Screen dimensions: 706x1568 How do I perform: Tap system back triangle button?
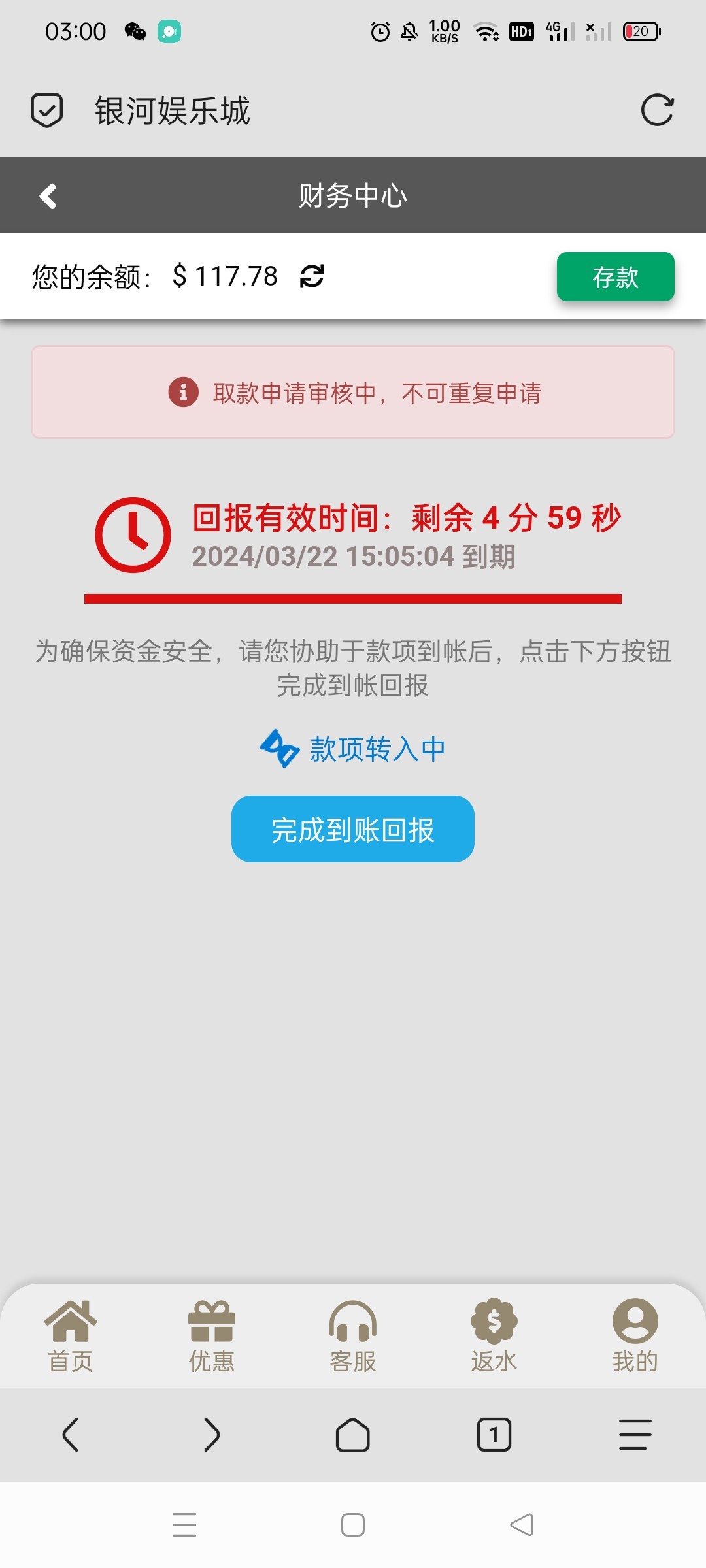pos(522,1525)
